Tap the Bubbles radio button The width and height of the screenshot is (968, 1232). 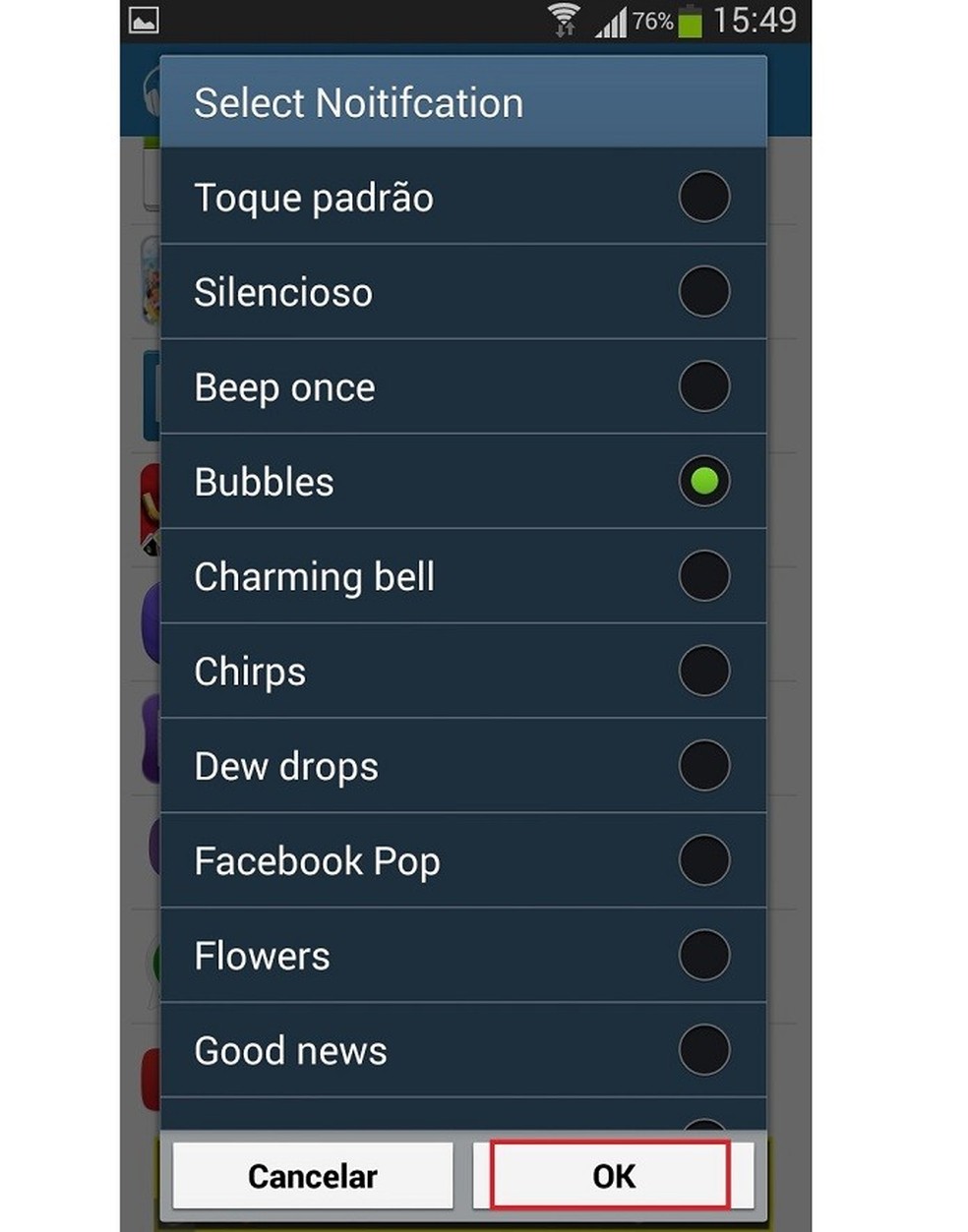point(703,482)
